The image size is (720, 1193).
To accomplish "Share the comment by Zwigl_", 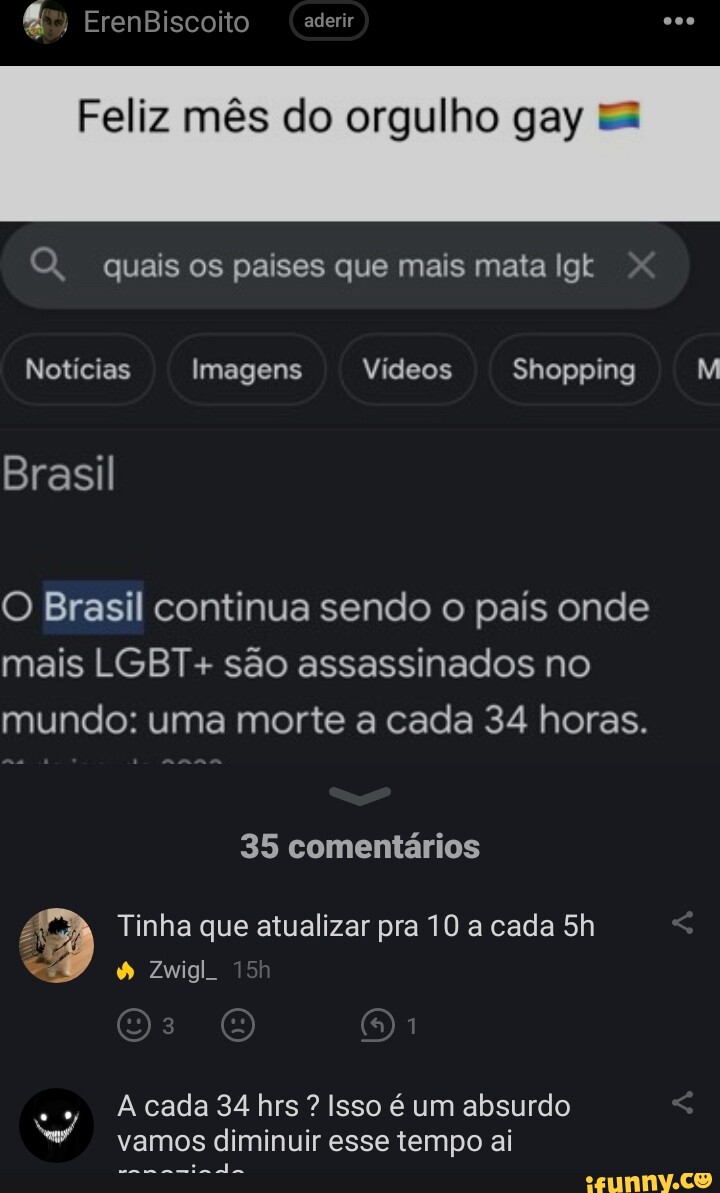I will 683,924.
